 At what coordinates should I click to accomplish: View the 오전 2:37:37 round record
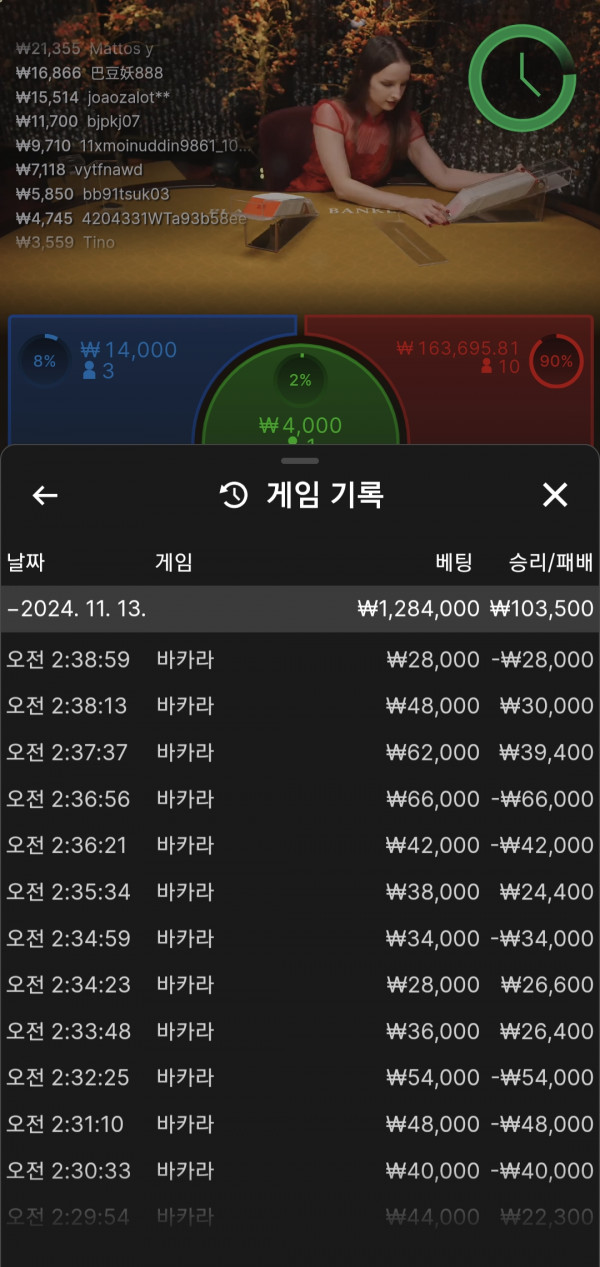click(300, 752)
